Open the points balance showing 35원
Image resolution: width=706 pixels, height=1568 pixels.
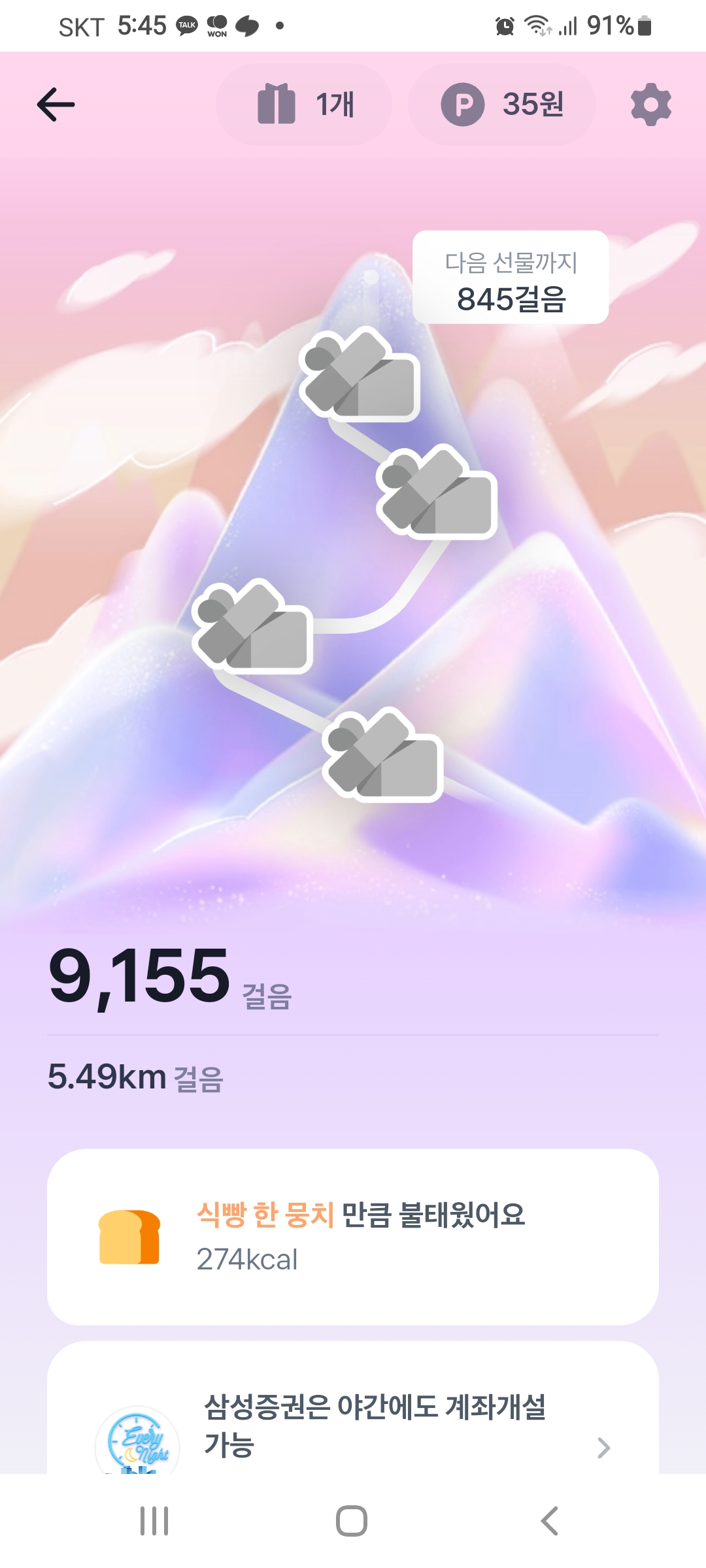tap(502, 105)
